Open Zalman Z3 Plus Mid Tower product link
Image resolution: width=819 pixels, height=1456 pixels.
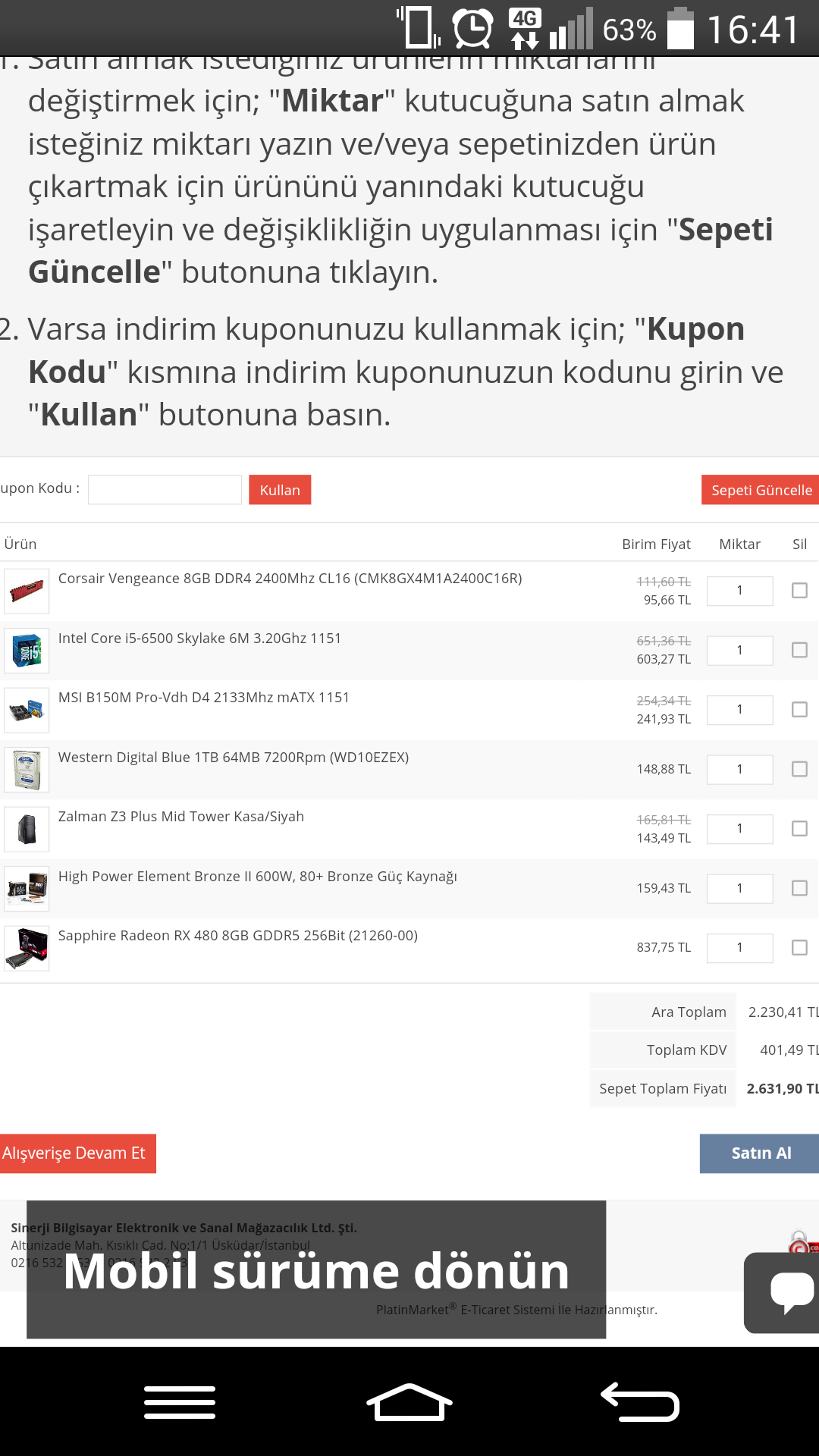point(180,817)
